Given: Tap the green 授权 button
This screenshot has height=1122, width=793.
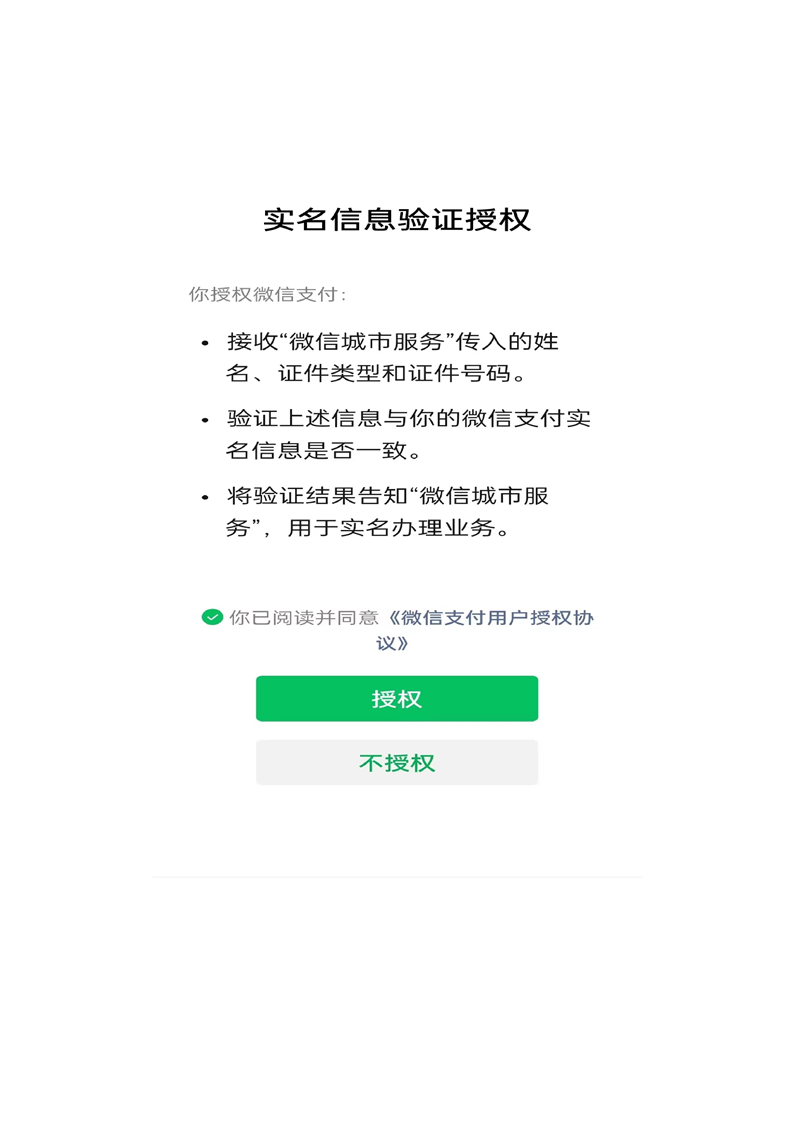Looking at the screenshot, I should 396,699.
